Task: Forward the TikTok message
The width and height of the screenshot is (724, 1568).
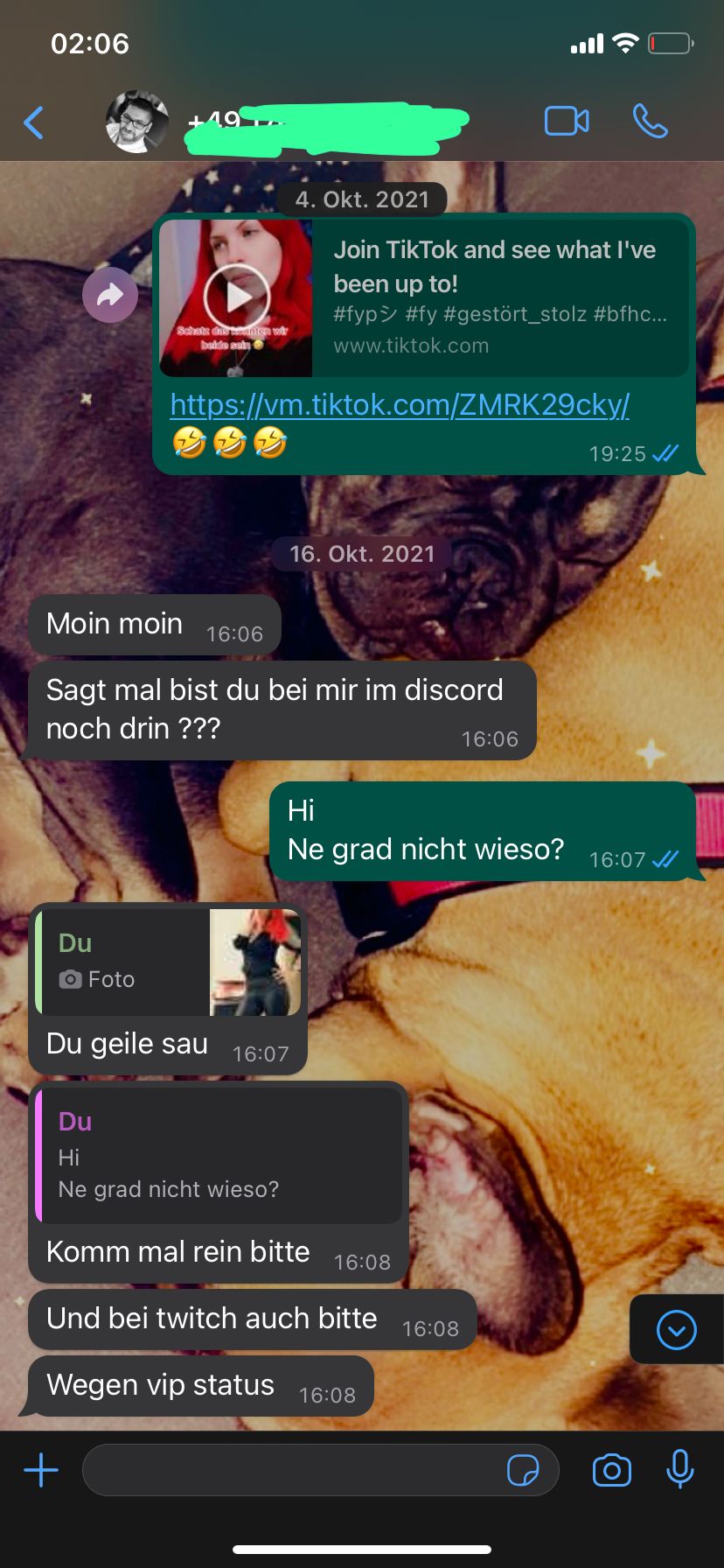Action: pos(110,296)
